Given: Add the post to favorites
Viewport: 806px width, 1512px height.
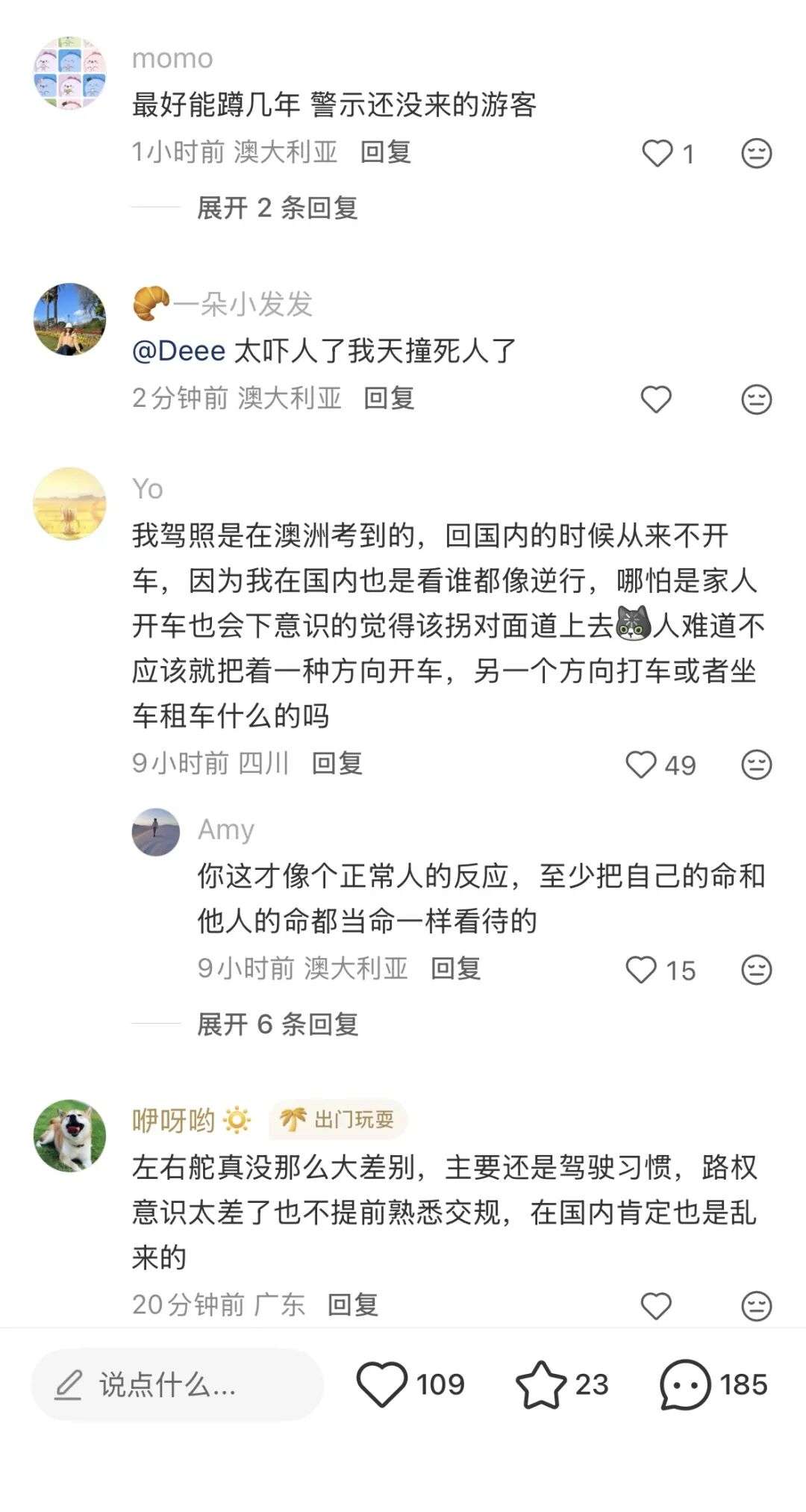Looking at the screenshot, I should point(540,1385).
